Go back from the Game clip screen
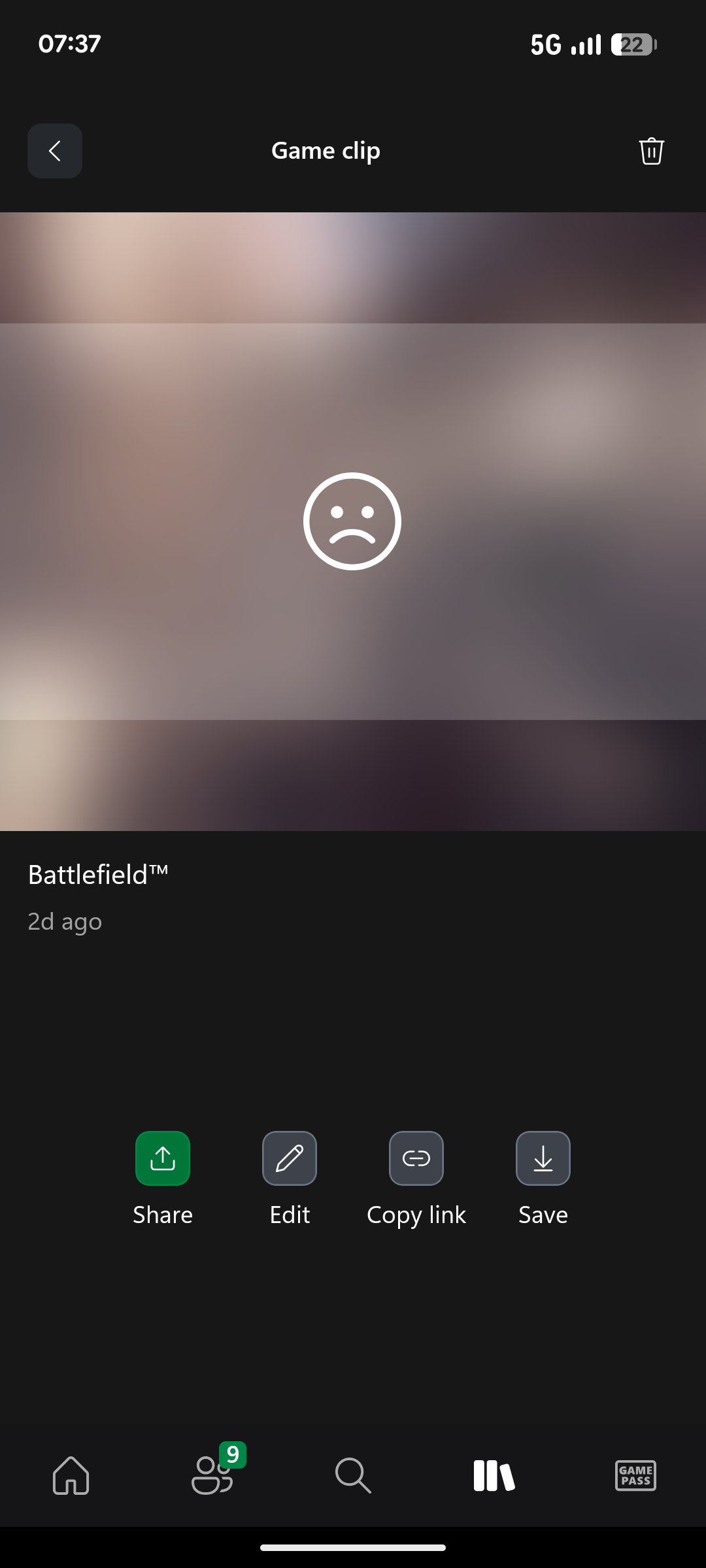Viewport: 706px width, 1568px height. click(55, 151)
